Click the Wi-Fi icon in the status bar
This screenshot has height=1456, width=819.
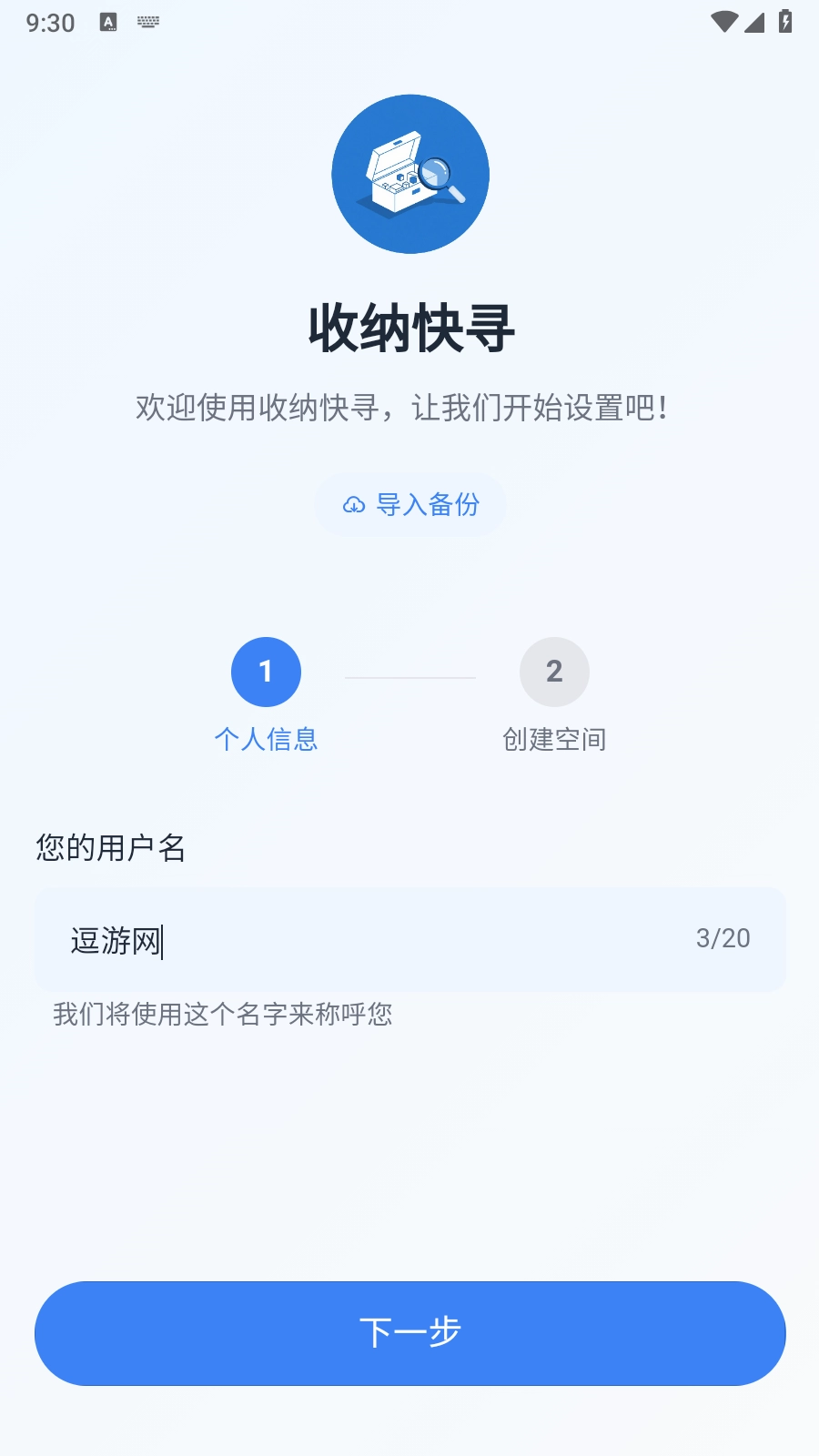(x=723, y=22)
